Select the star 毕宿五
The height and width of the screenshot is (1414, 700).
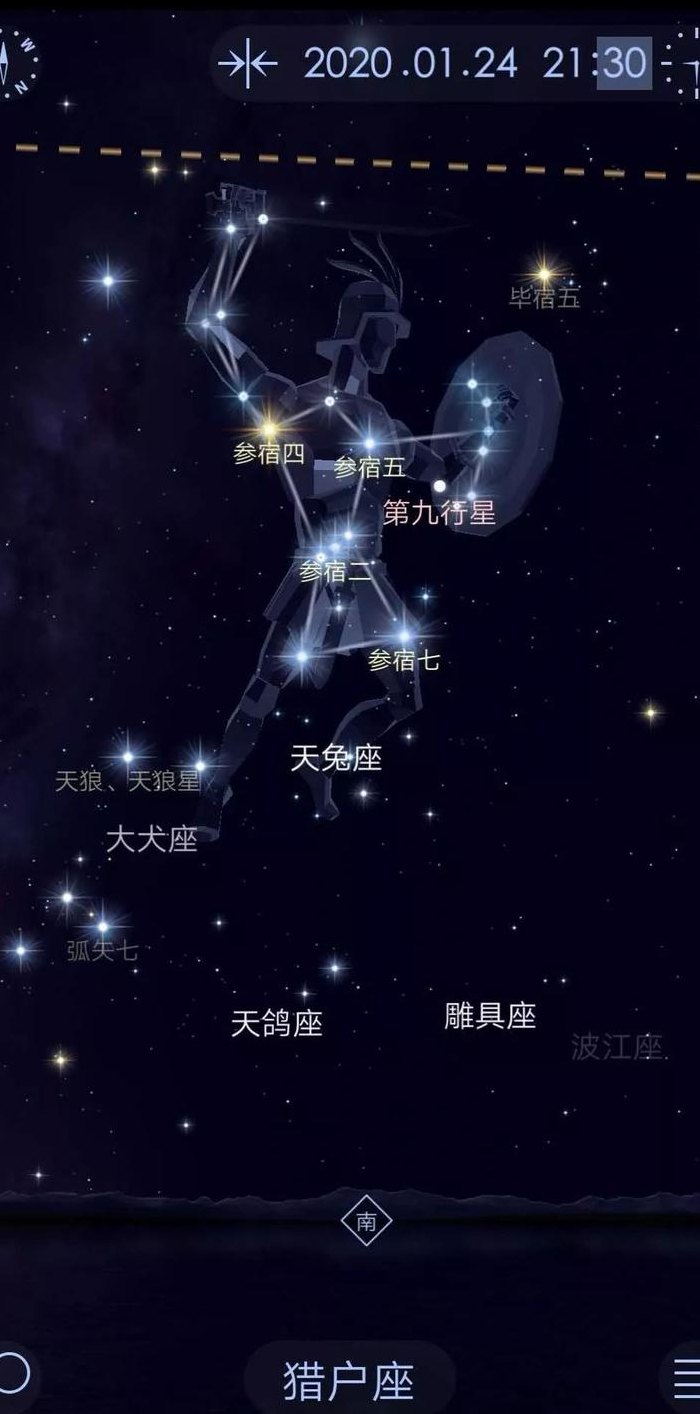pyautogui.click(x=545, y=271)
